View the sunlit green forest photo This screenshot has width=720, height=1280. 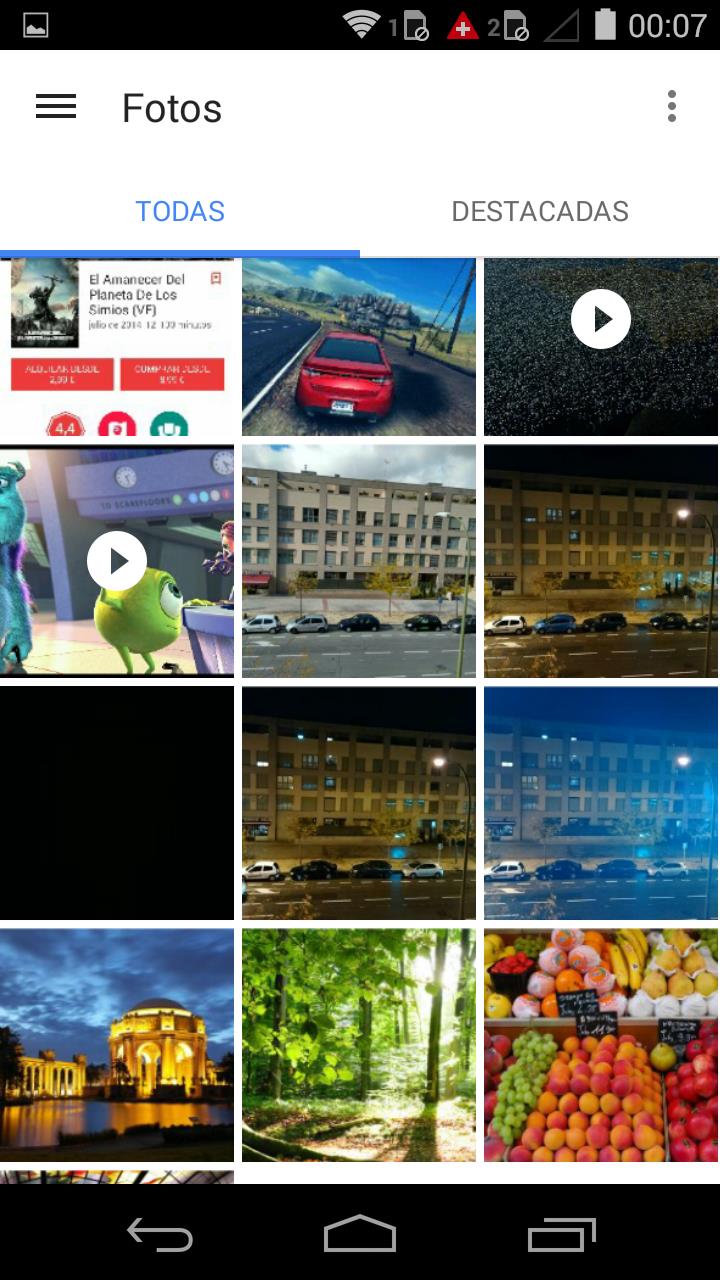[x=358, y=1045]
